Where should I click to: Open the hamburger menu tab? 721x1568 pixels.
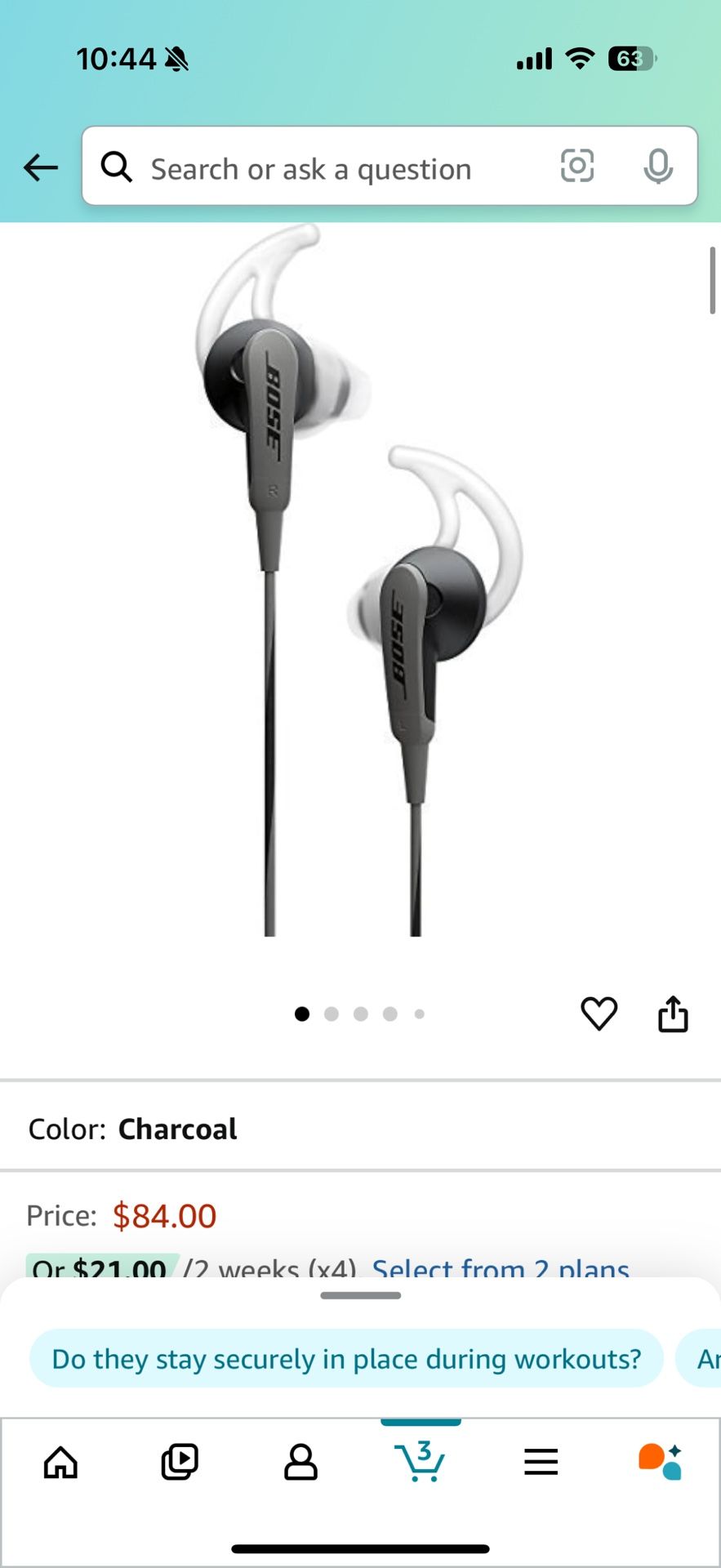541,1462
